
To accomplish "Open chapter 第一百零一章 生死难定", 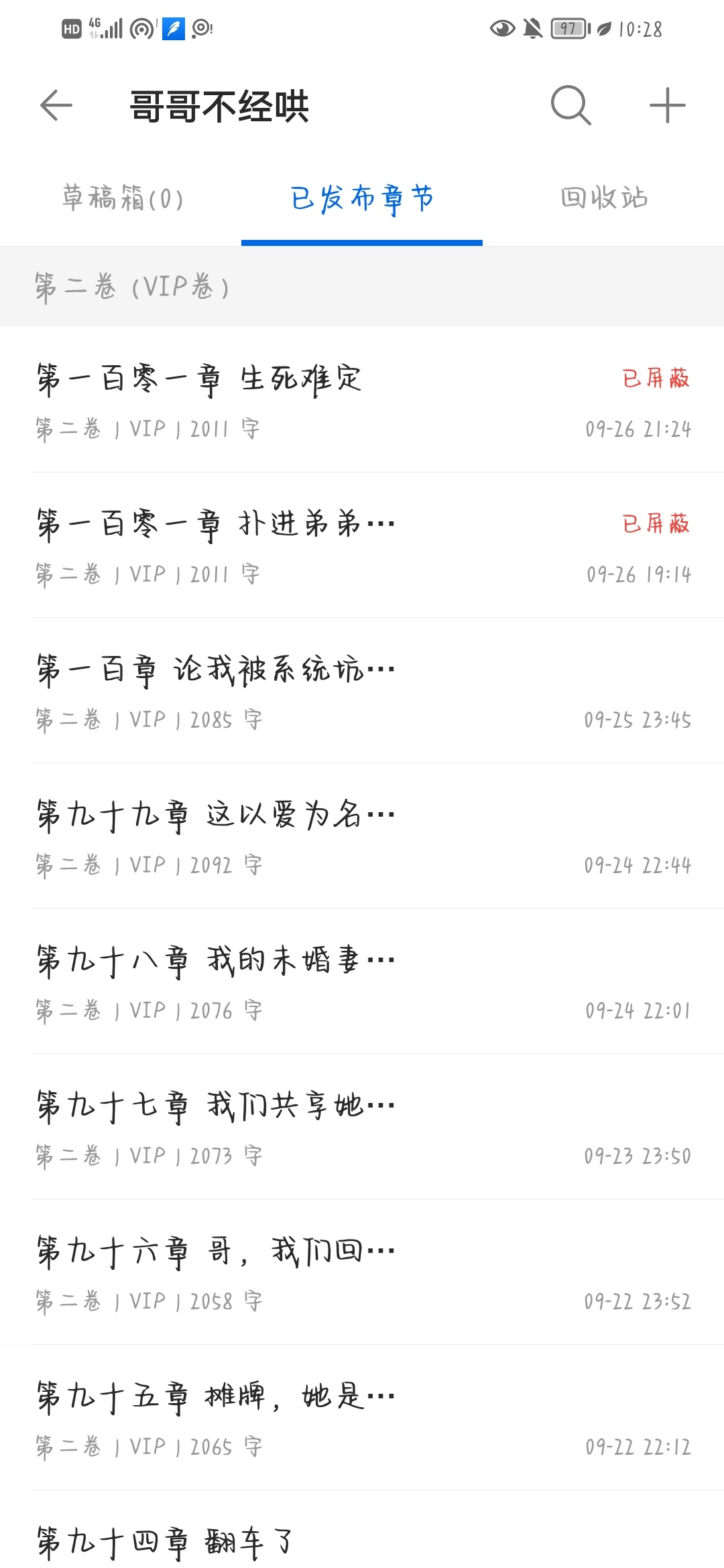I will [362, 401].
